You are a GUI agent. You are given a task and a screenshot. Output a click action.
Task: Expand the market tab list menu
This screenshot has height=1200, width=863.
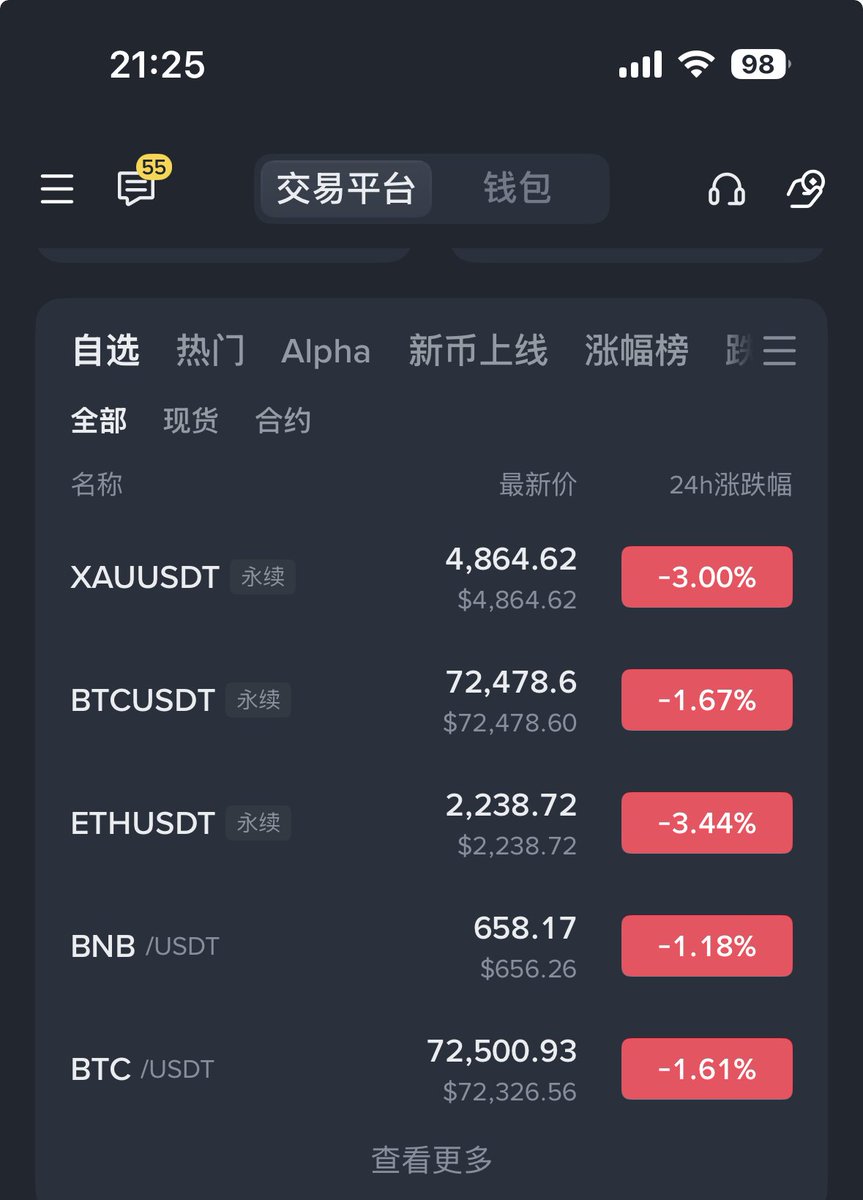(780, 351)
